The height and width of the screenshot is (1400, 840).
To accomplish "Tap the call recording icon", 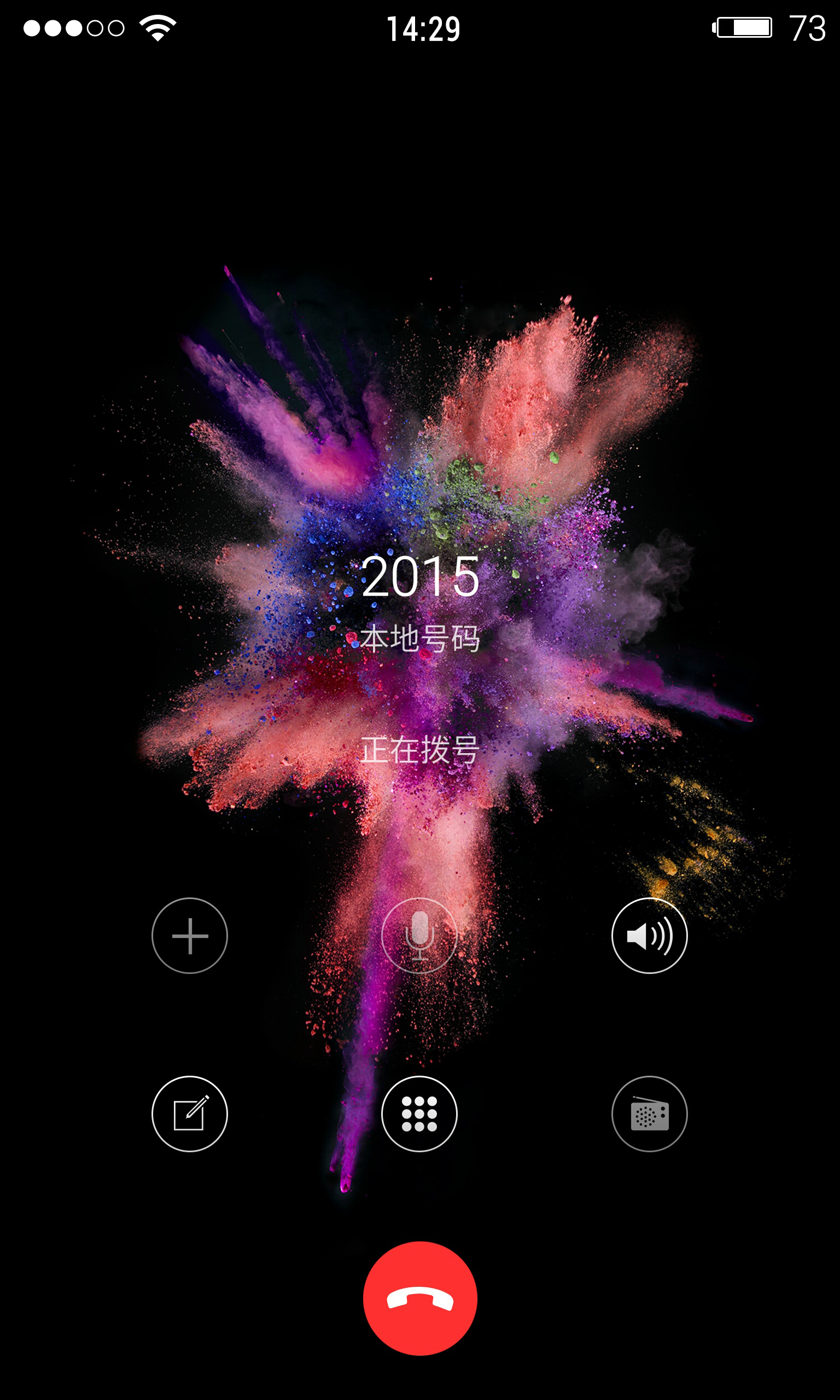I will (649, 1114).
